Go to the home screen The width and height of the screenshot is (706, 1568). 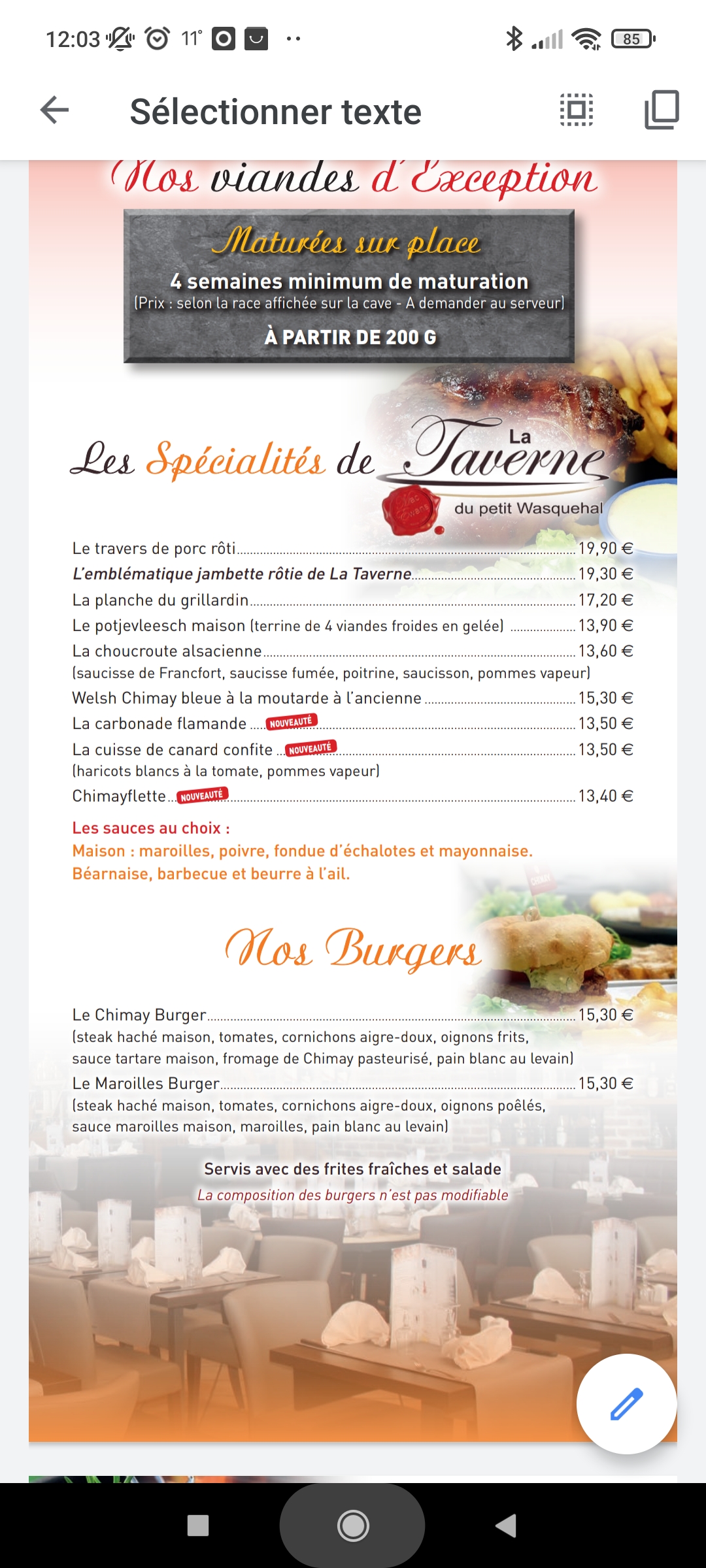click(353, 1526)
